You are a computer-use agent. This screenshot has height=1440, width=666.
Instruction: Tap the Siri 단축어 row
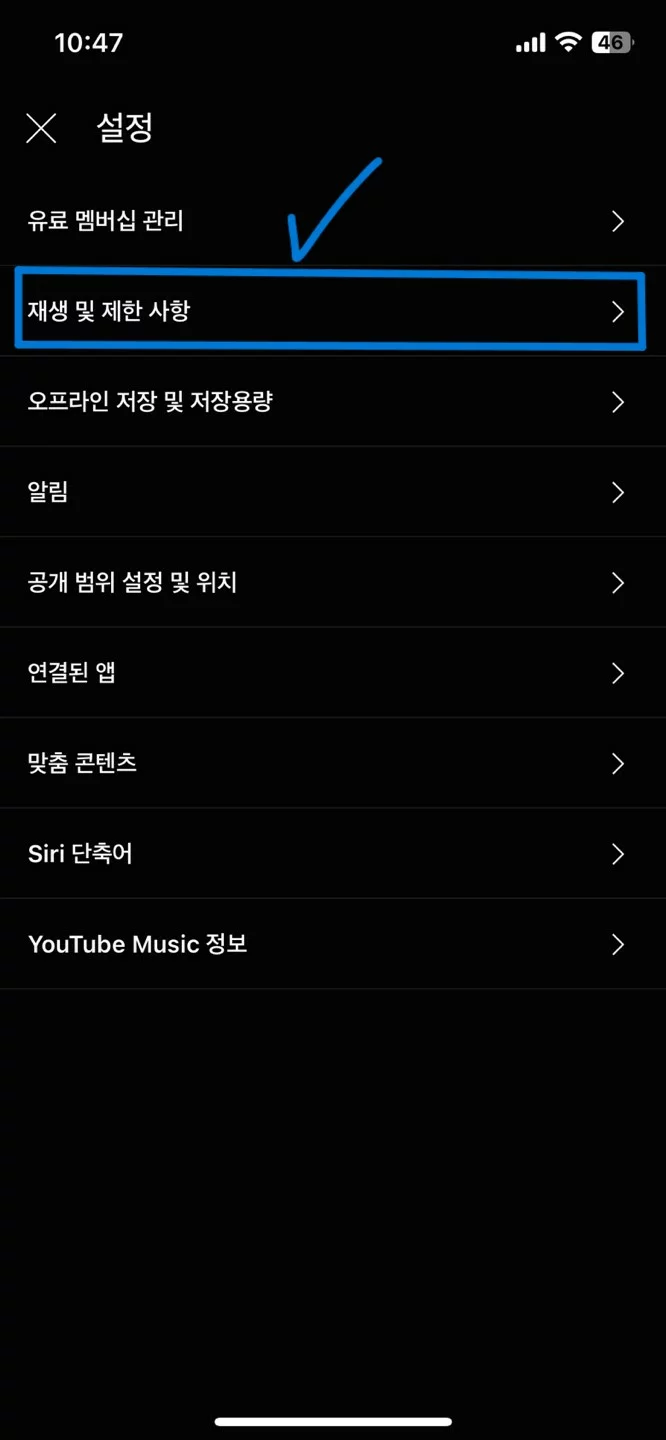pyautogui.click(x=333, y=854)
